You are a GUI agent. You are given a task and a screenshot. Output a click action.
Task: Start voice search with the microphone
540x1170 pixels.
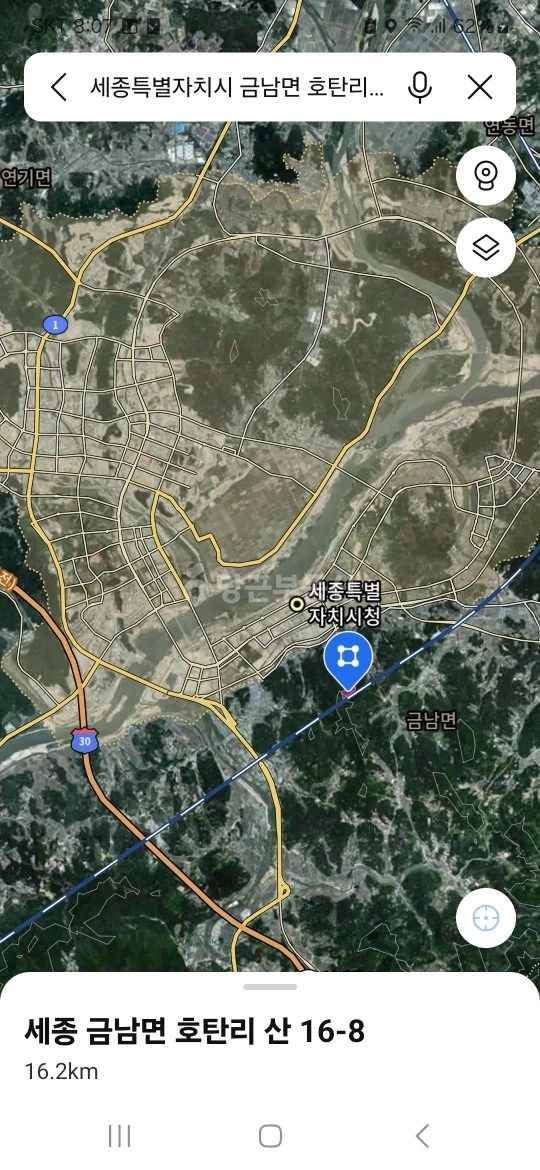click(420, 87)
